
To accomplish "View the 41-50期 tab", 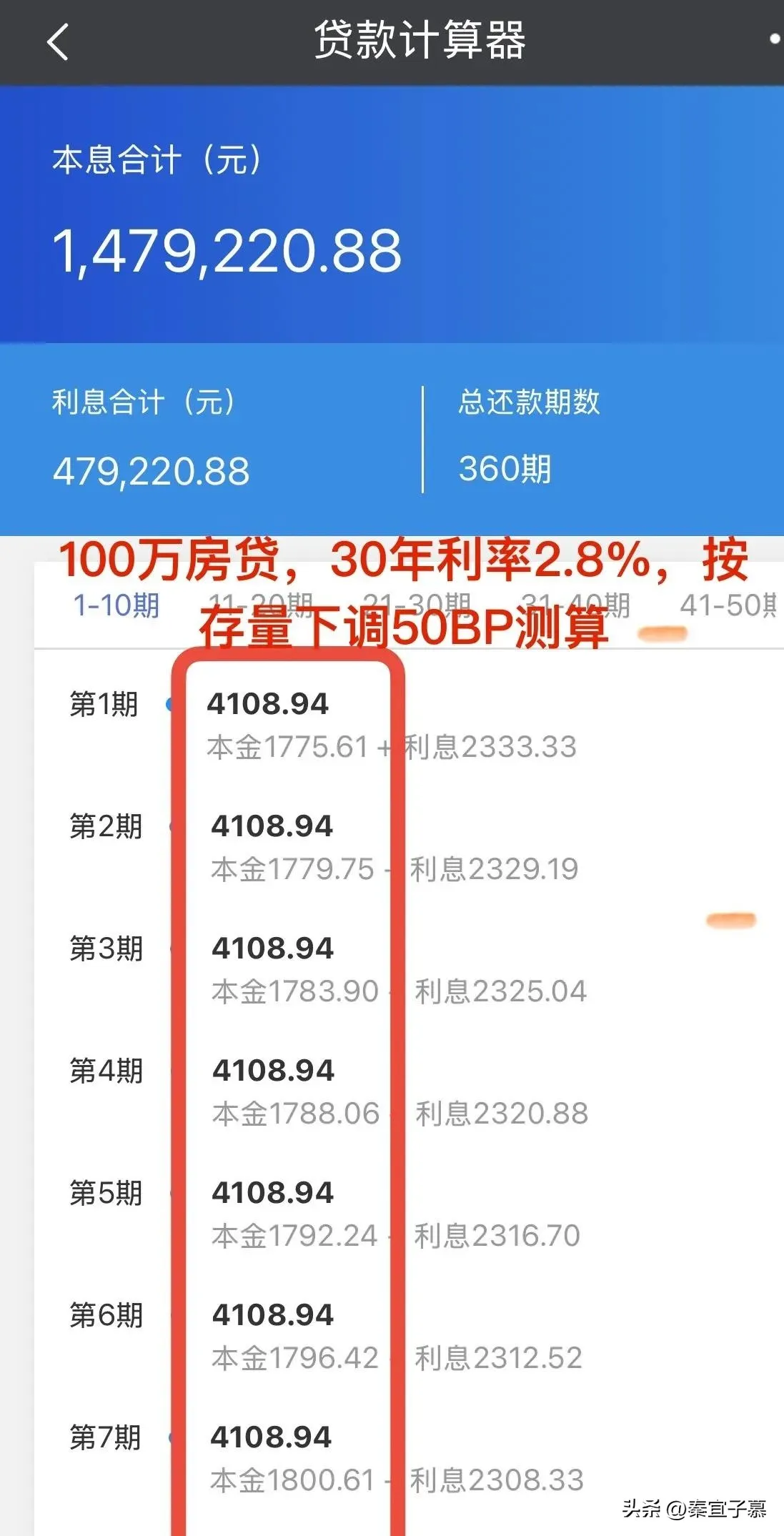I will point(728,605).
